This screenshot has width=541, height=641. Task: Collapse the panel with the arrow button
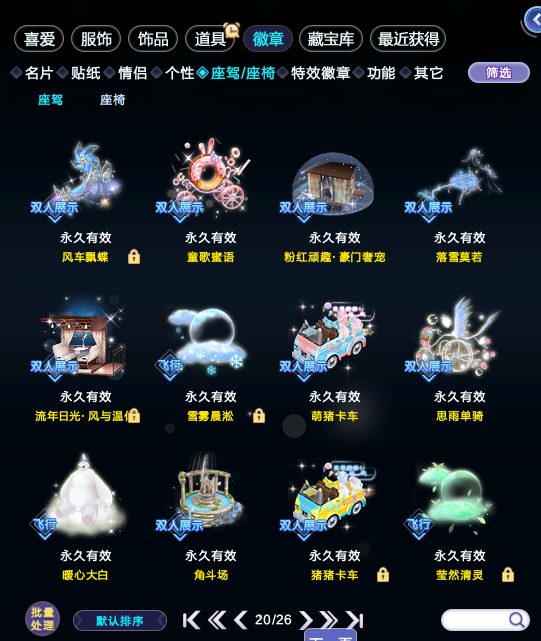coord(533,20)
